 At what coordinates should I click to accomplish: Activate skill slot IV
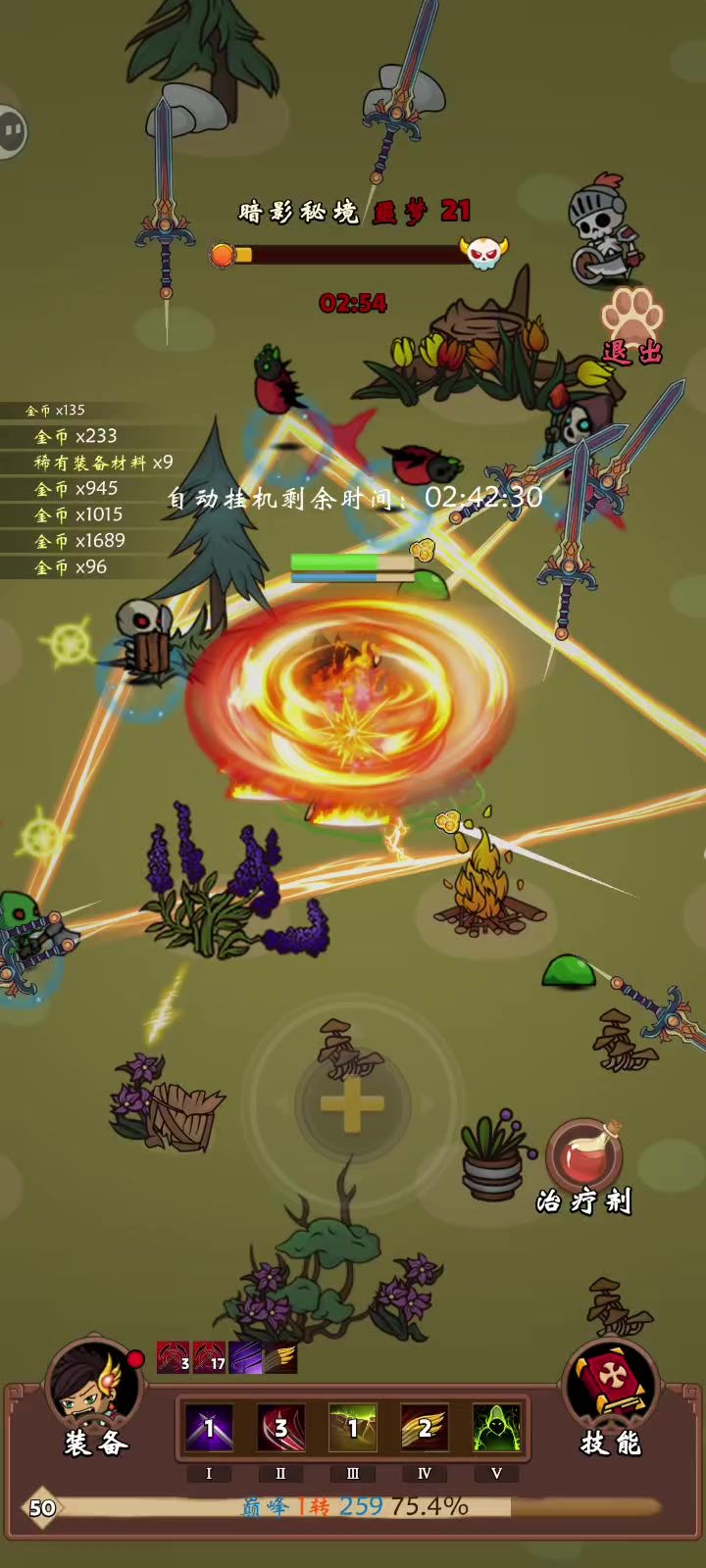click(x=425, y=1428)
